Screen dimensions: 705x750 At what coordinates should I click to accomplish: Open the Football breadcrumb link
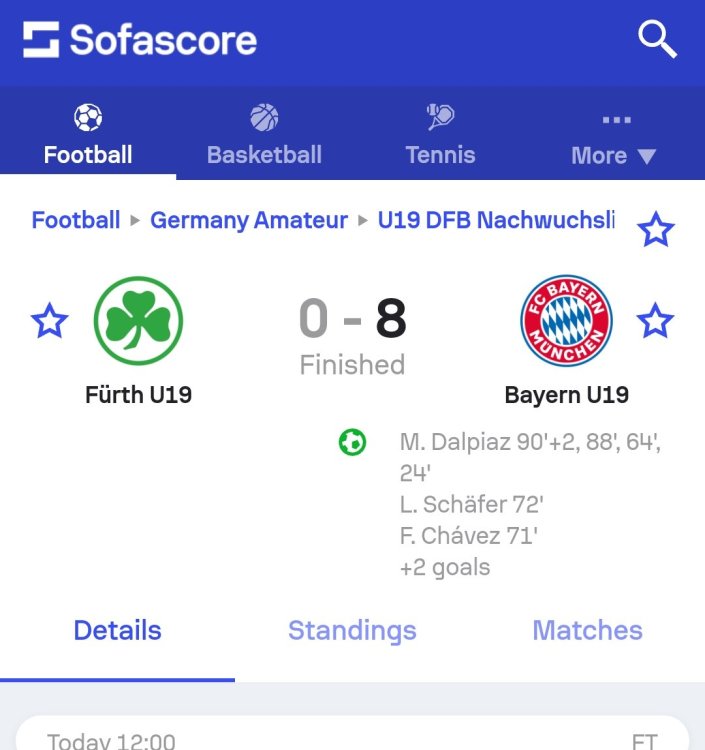(76, 220)
